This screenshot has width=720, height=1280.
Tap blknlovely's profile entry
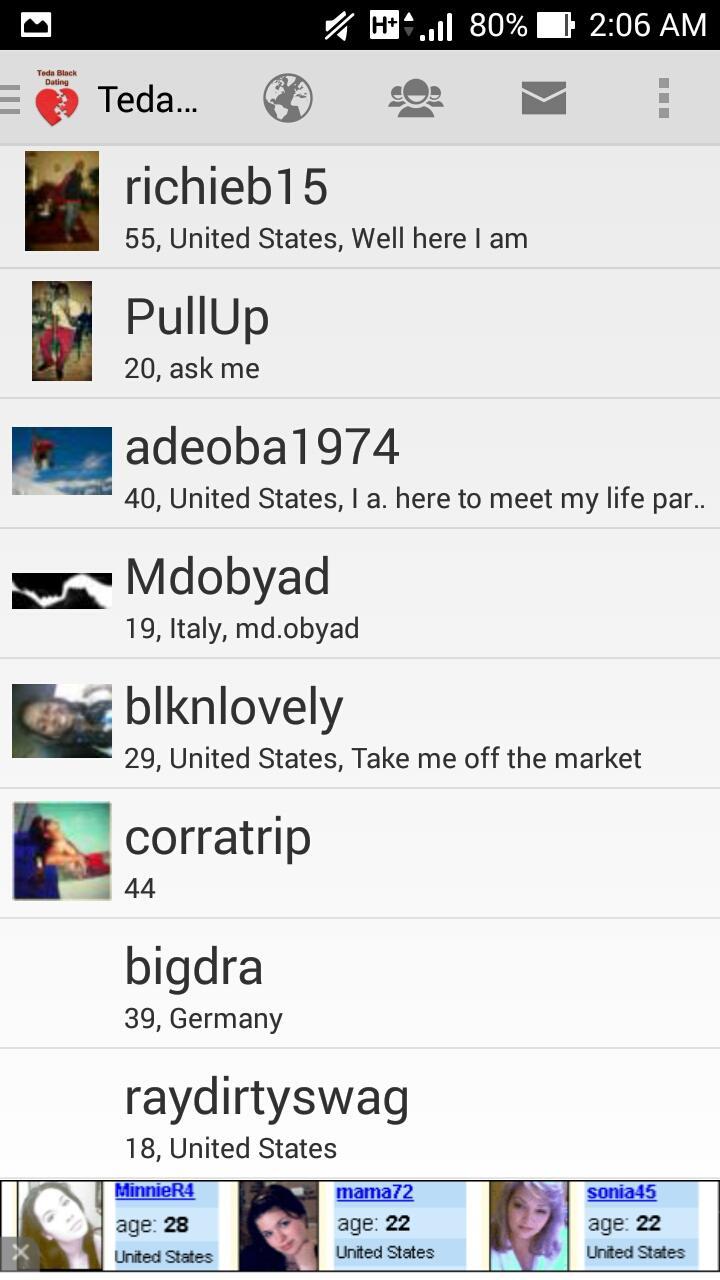[360, 720]
